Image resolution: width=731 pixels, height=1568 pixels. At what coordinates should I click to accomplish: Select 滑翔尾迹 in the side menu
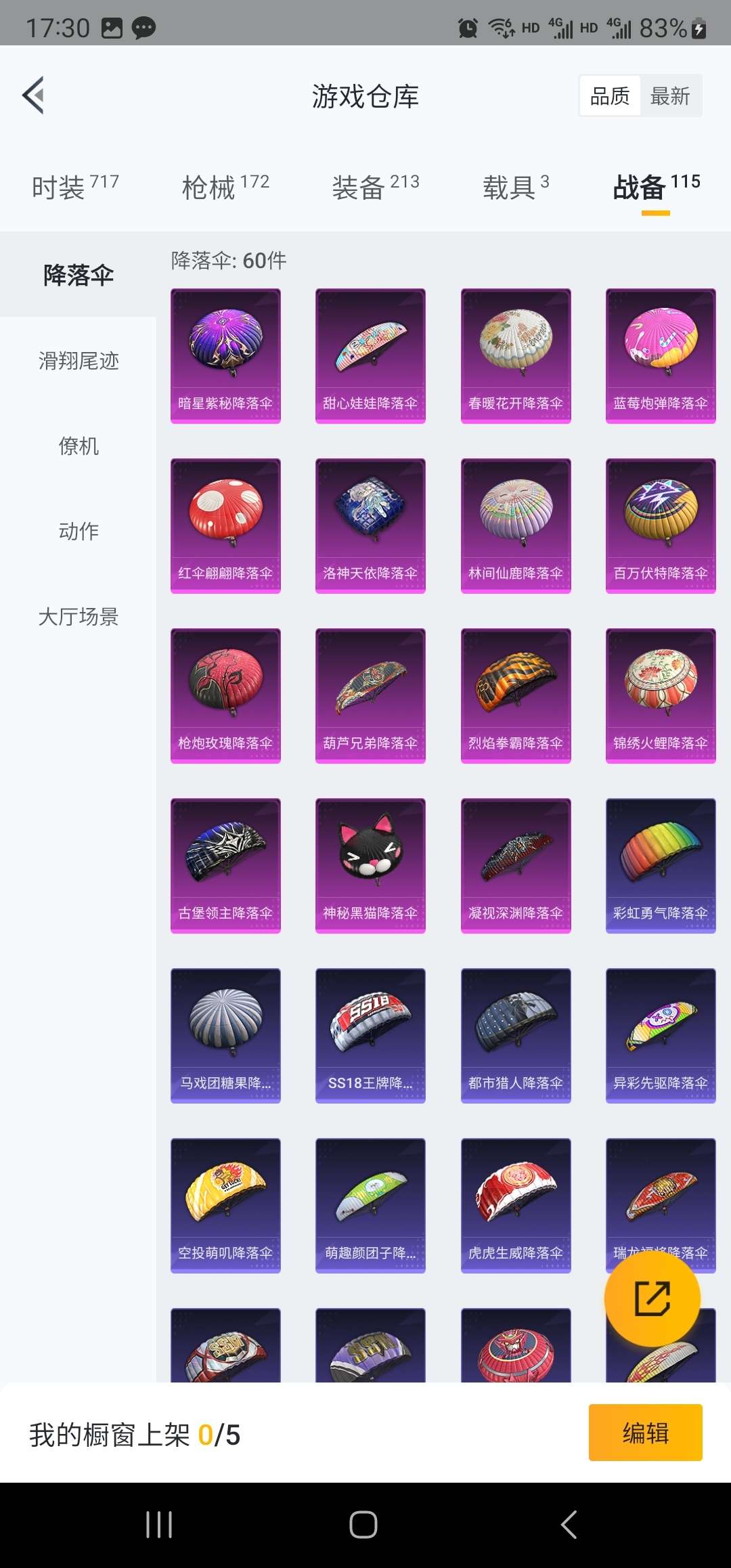79,361
